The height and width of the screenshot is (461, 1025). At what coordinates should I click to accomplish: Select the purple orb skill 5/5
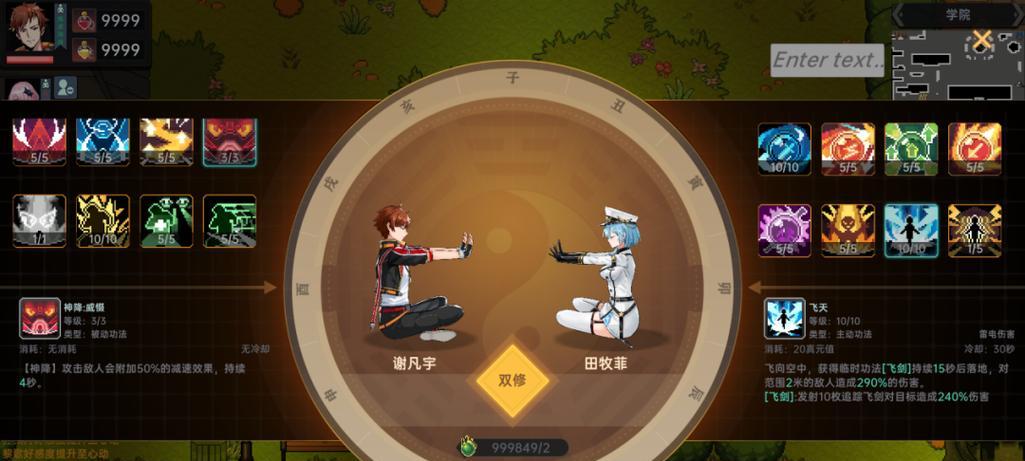click(784, 230)
